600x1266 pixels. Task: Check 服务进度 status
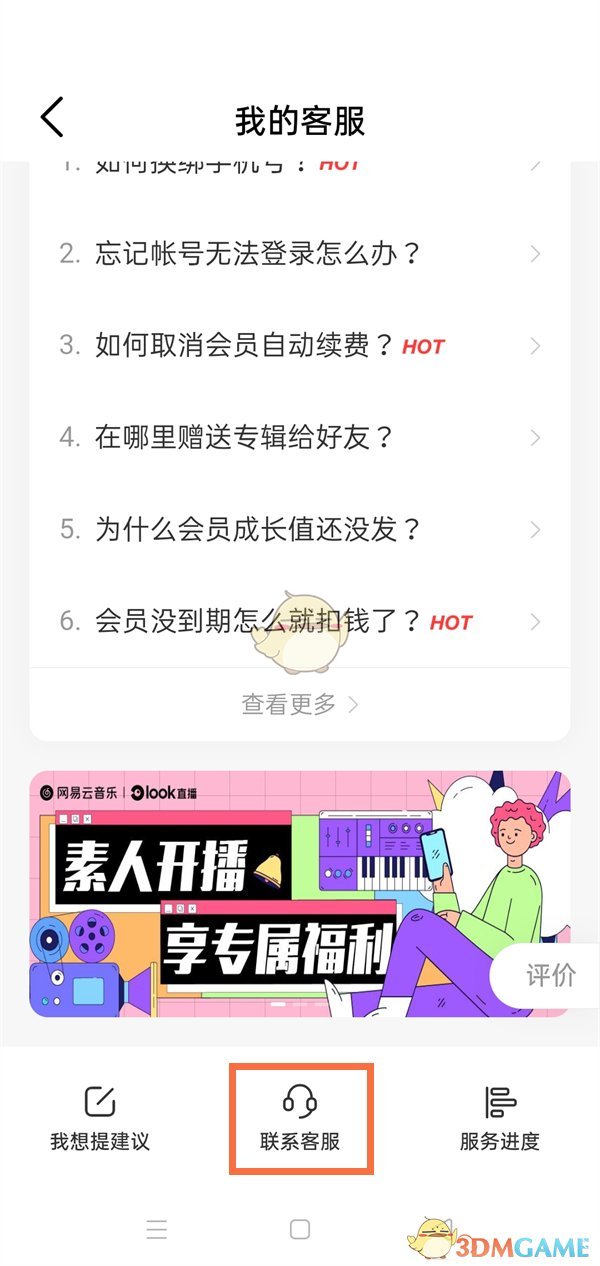pos(499,1118)
